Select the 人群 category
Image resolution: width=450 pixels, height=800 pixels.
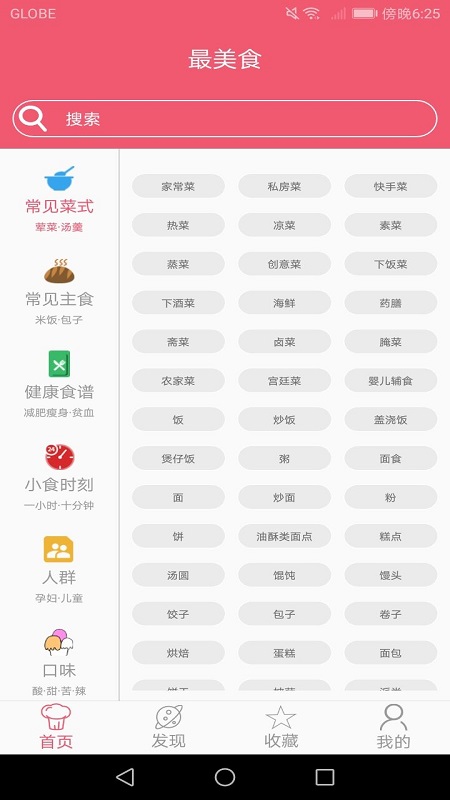pos(59,570)
